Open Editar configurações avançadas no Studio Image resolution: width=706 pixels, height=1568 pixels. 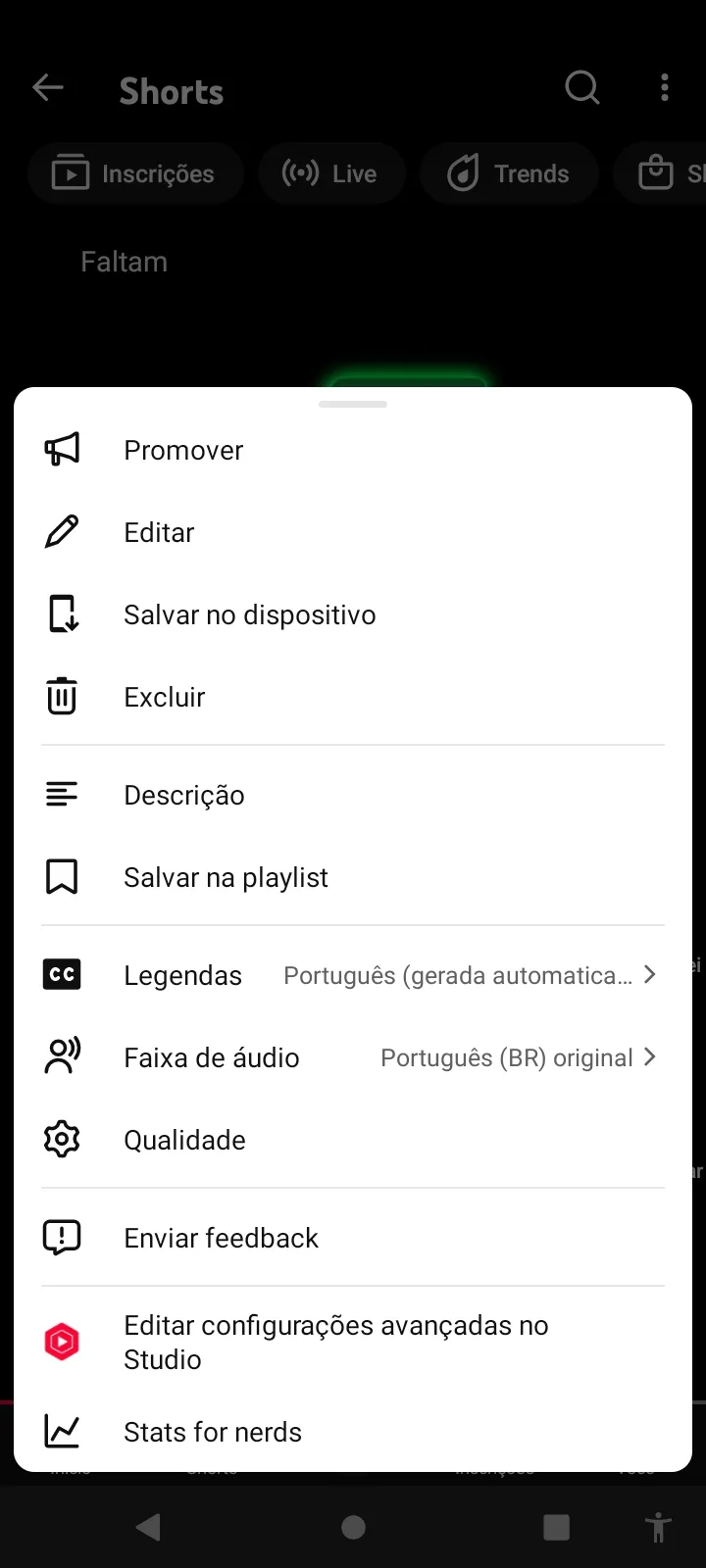[335, 1342]
